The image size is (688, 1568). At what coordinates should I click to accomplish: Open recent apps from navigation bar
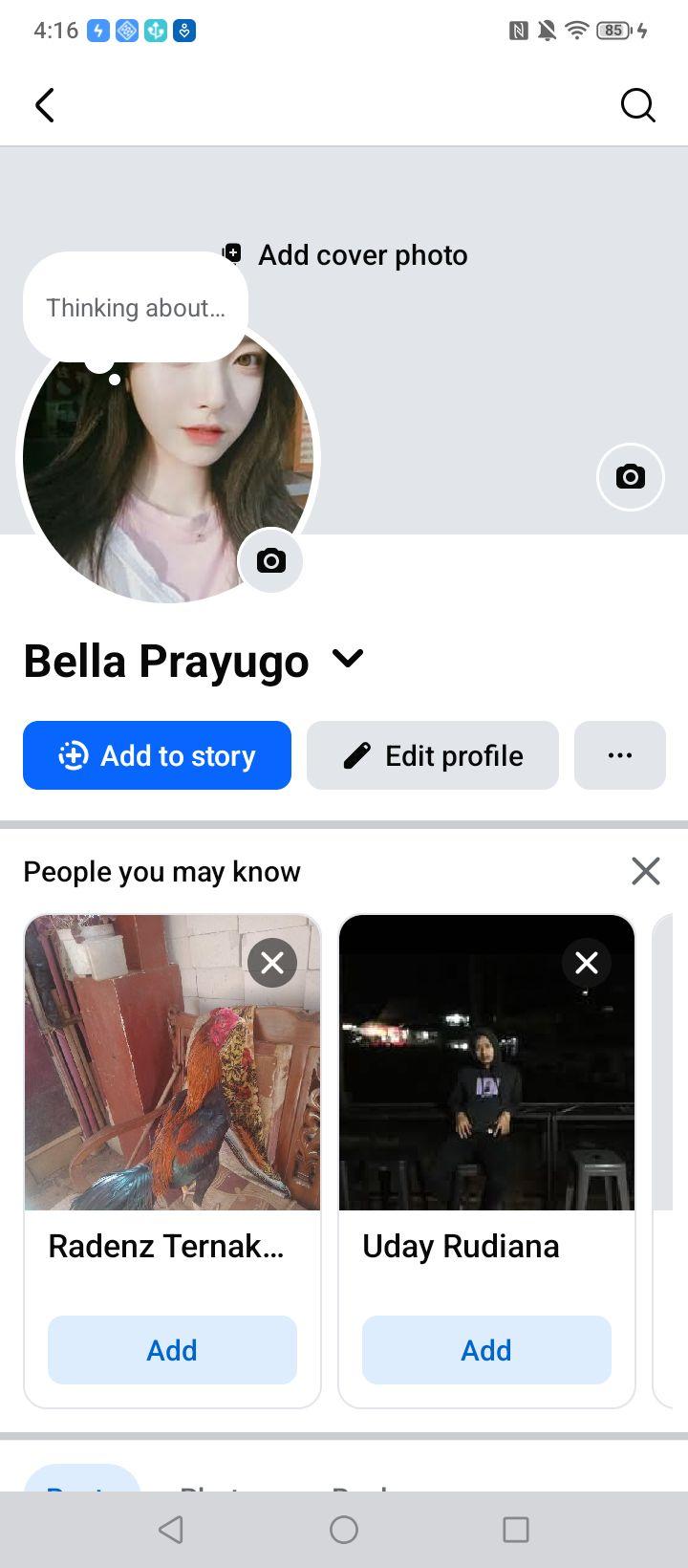(516, 1530)
